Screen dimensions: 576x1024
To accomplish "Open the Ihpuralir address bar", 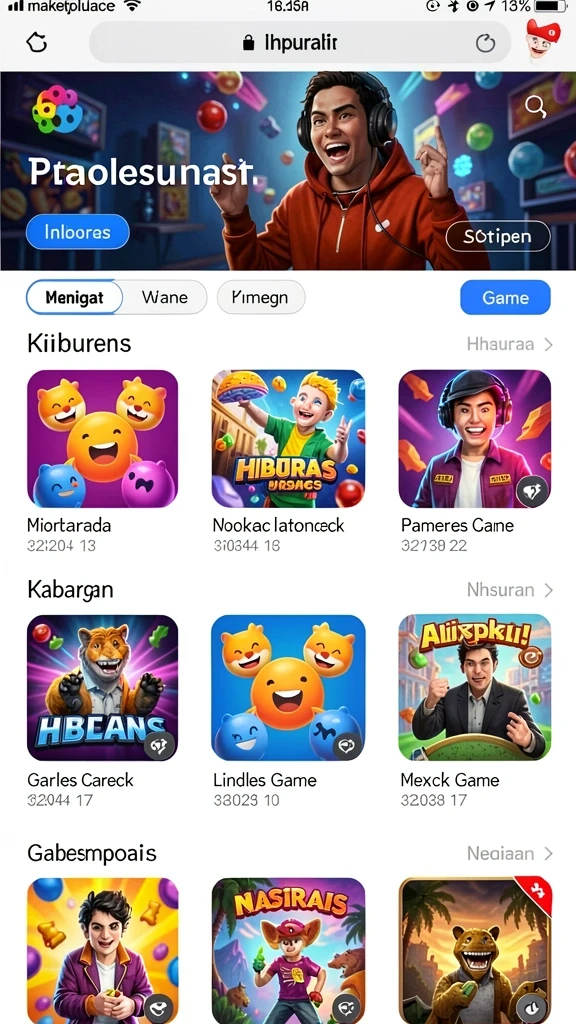I will point(300,42).
